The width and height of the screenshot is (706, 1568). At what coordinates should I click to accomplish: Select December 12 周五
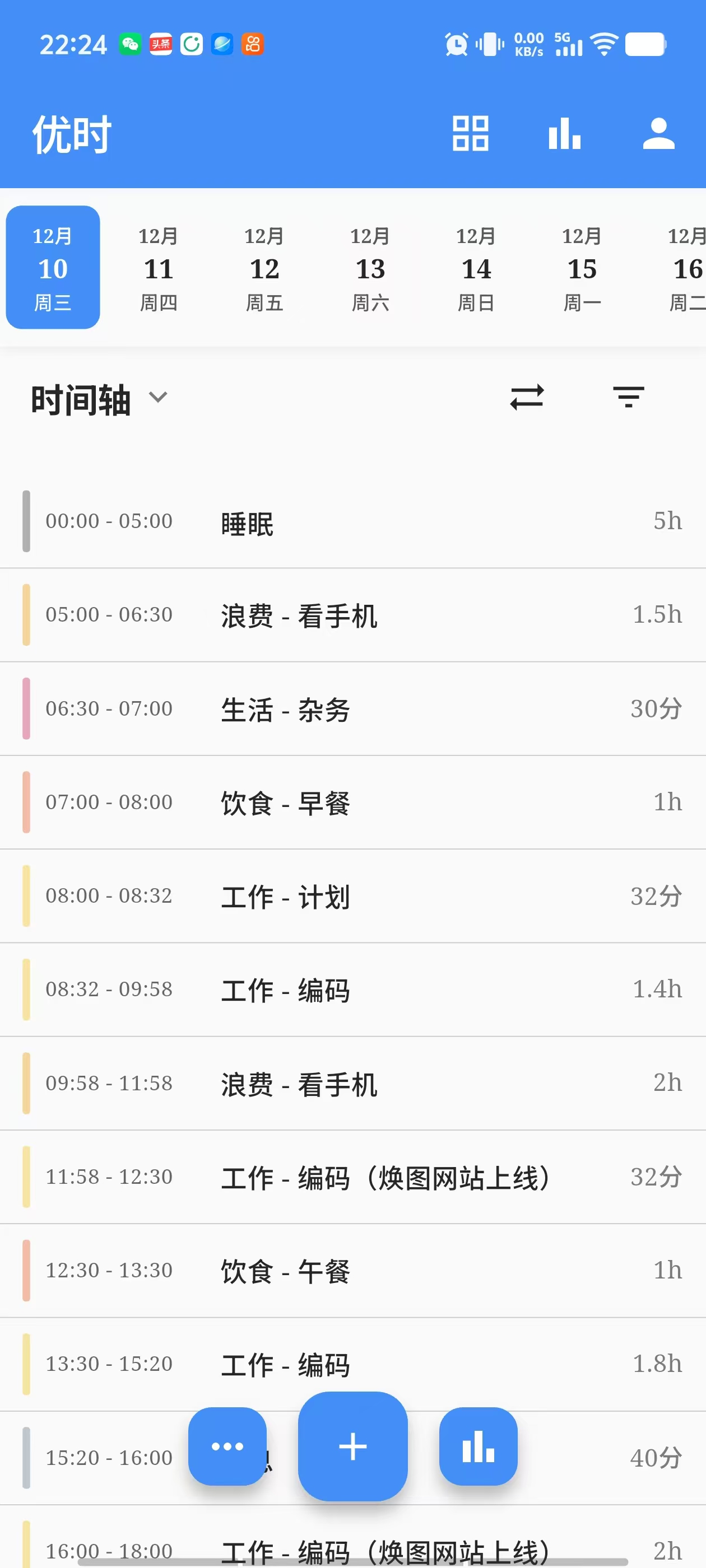coord(264,268)
